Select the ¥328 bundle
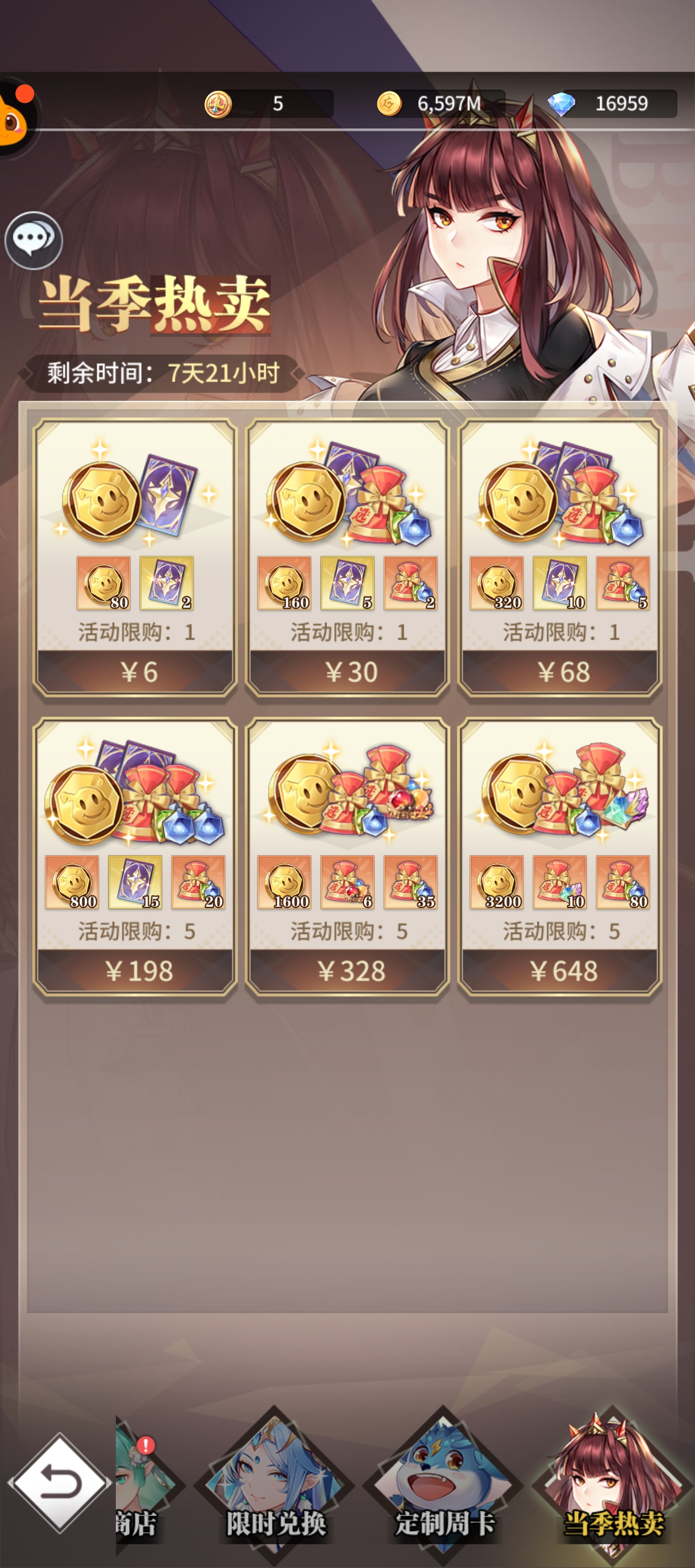Viewport: 695px width, 1568px height. tap(347, 971)
